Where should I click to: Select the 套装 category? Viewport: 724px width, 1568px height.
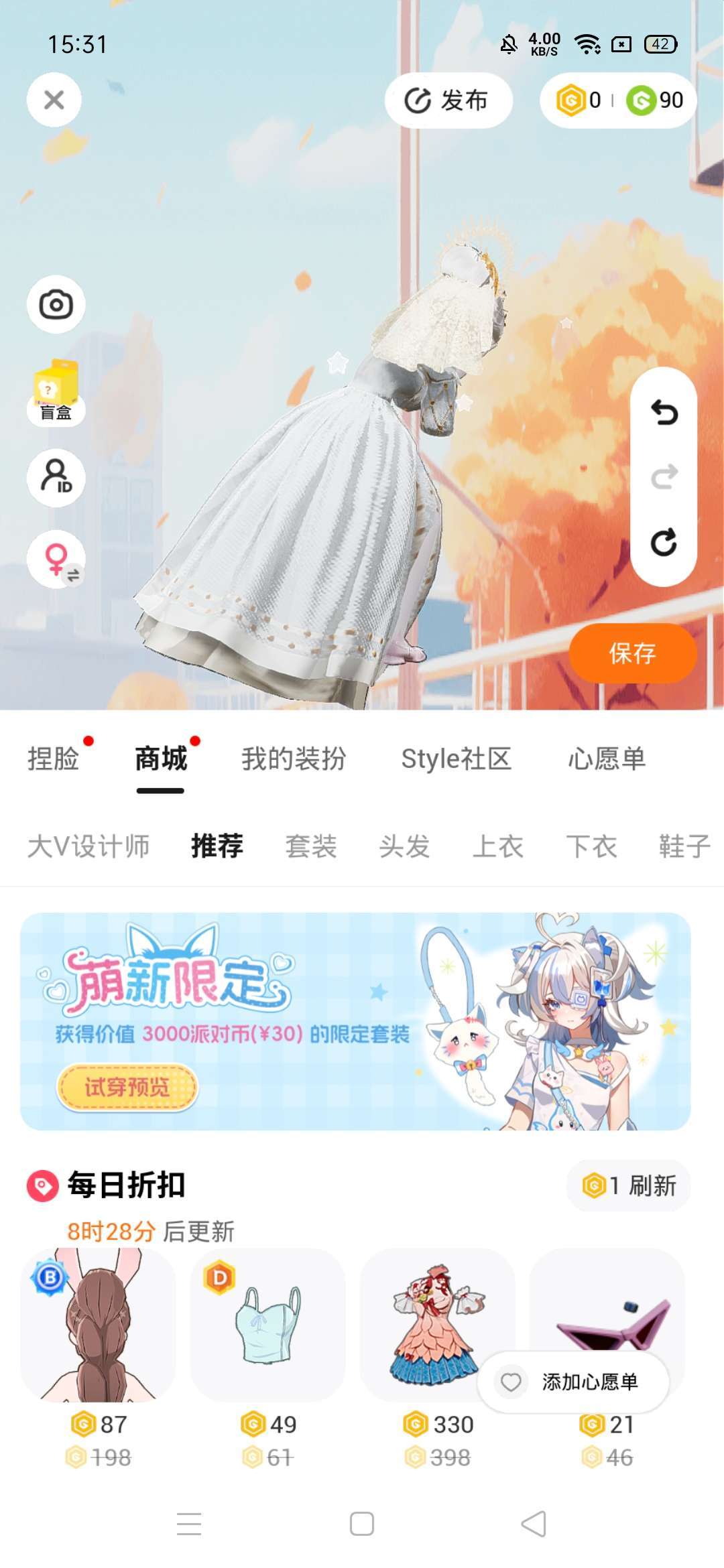[310, 846]
